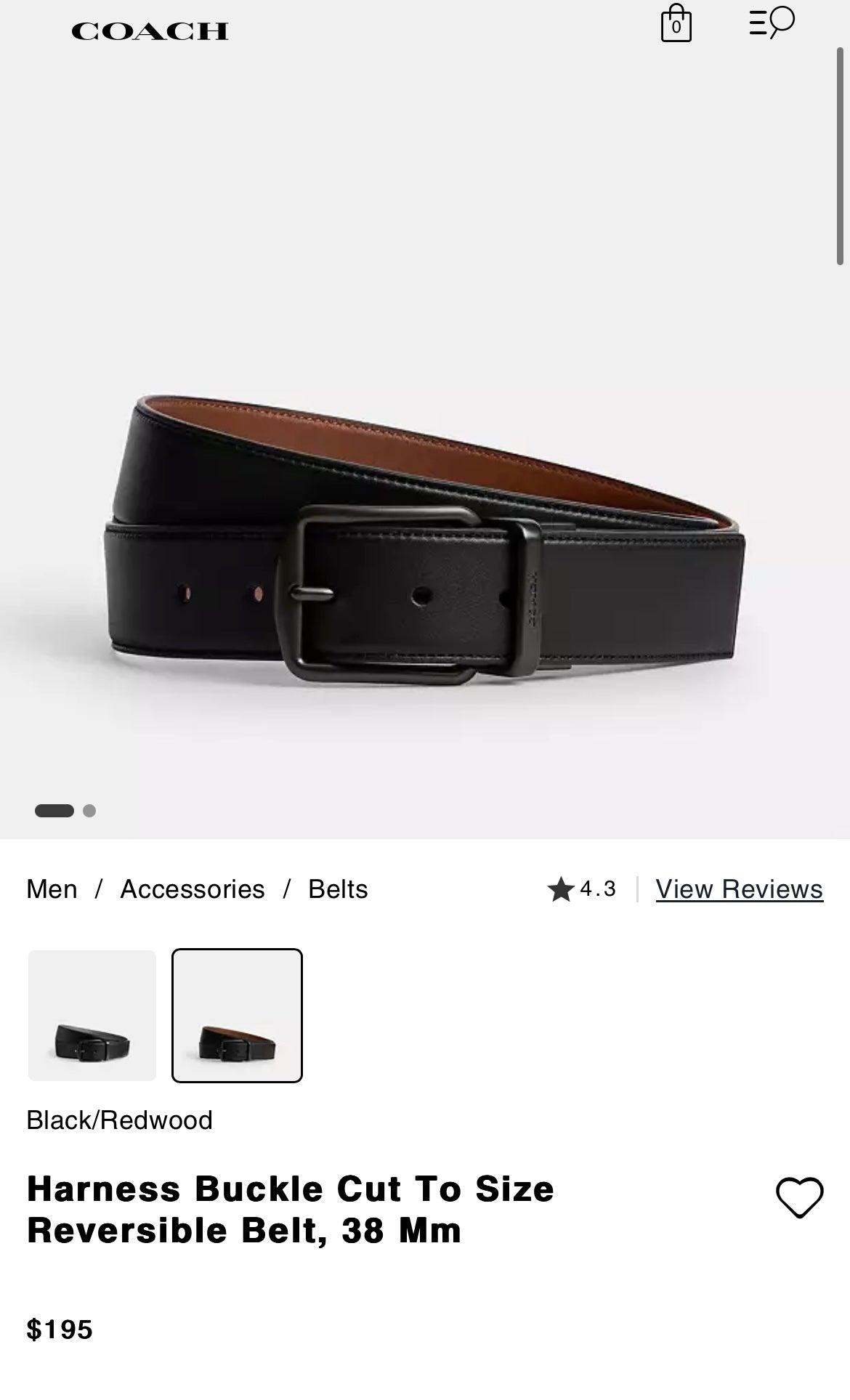Add belt to wishlist with heart icon
The height and width of the screenshot is (1400, 850).
point(799,1197)
